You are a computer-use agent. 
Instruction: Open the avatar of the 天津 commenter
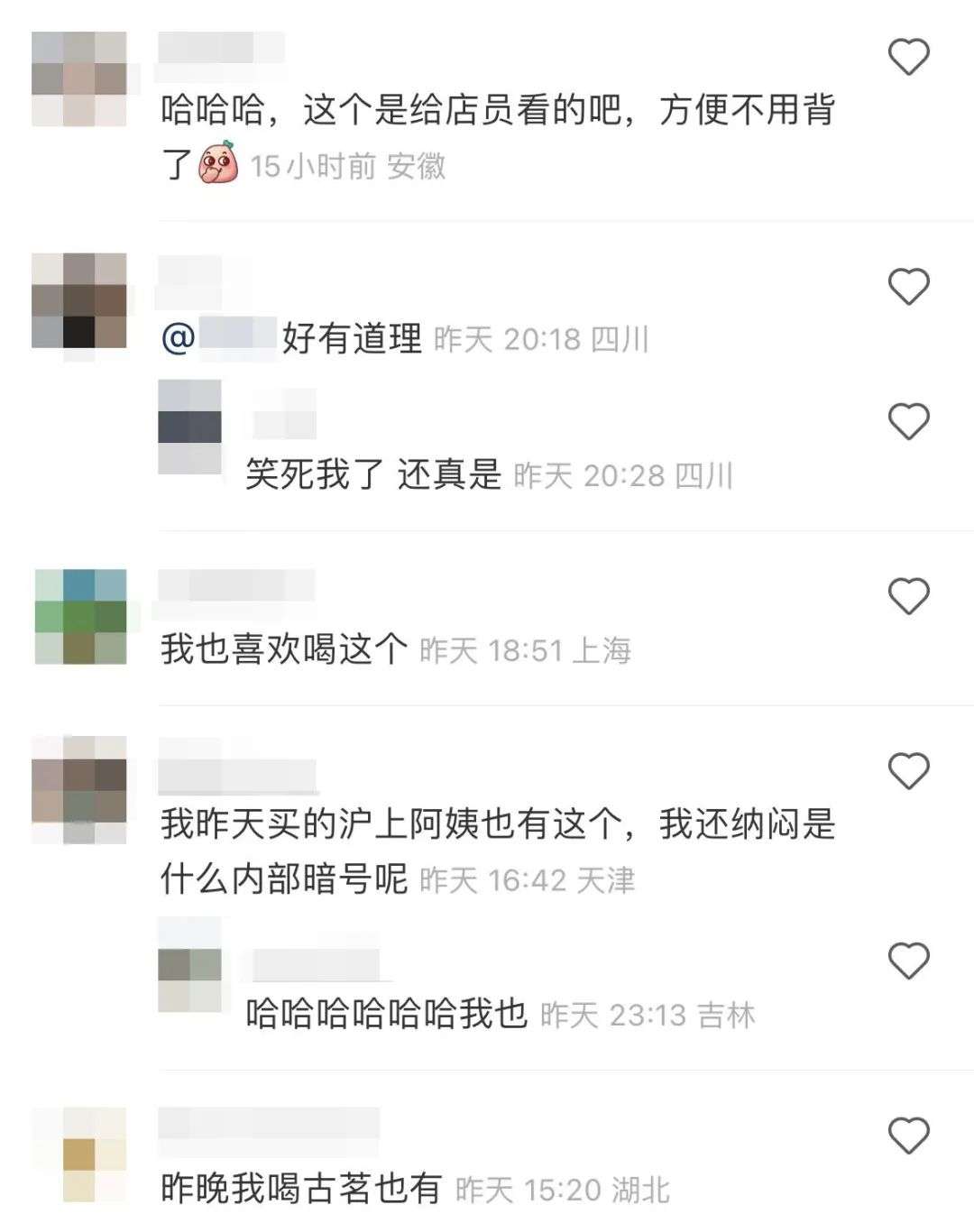[79, 790]
